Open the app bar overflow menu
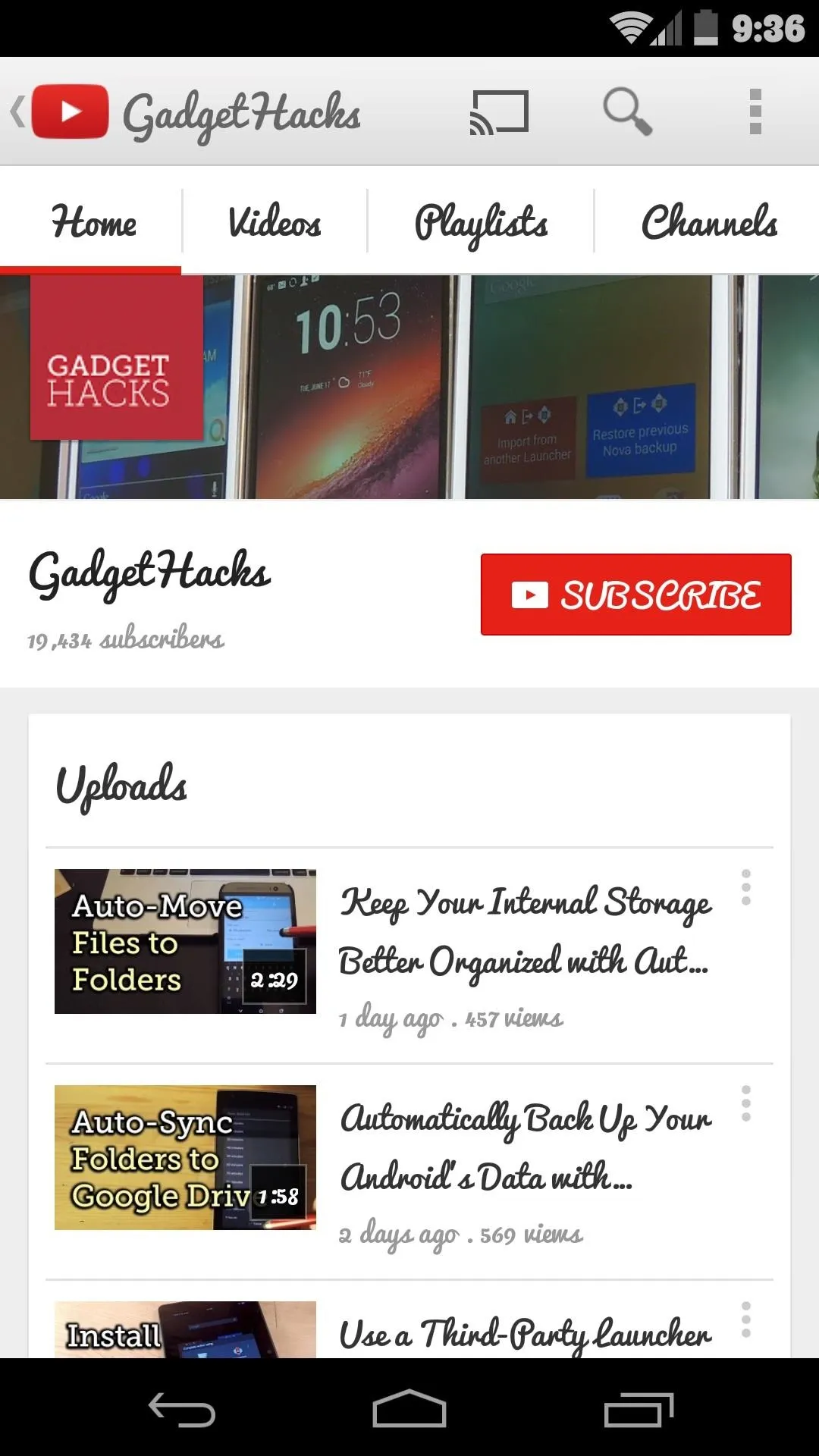 coord(755,111)
